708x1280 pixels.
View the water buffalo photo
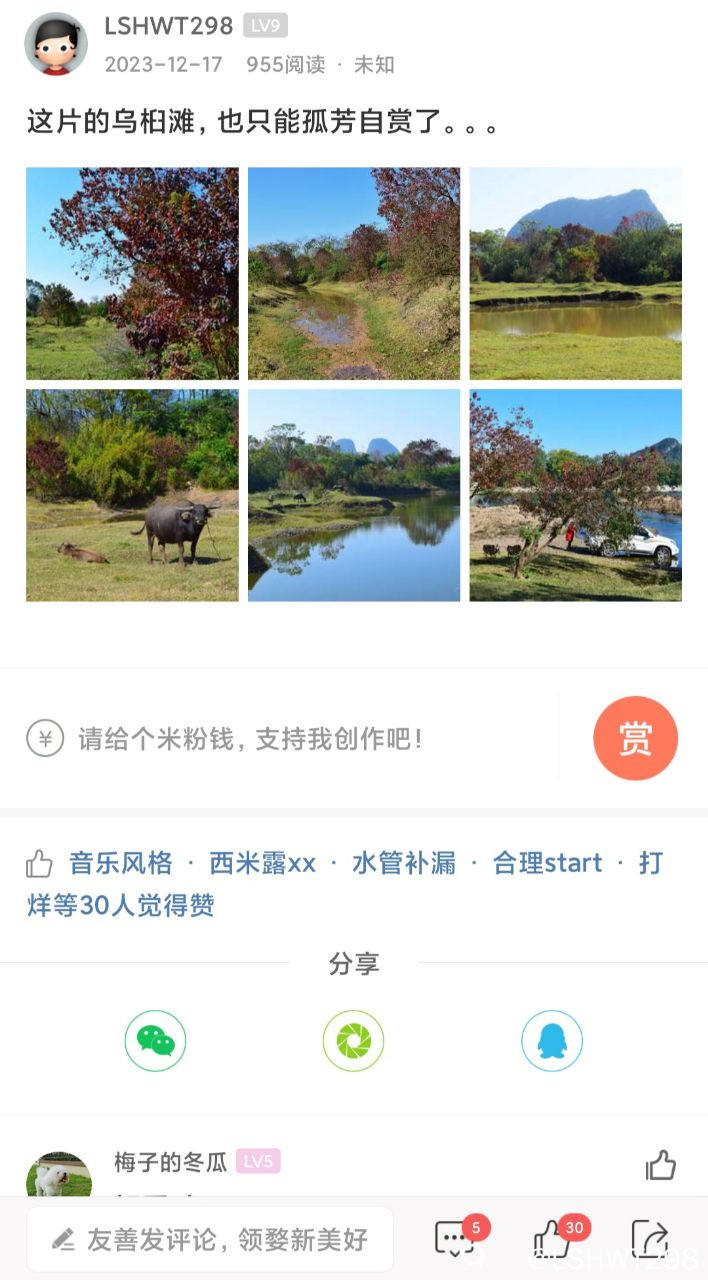(x=132, y=495)
